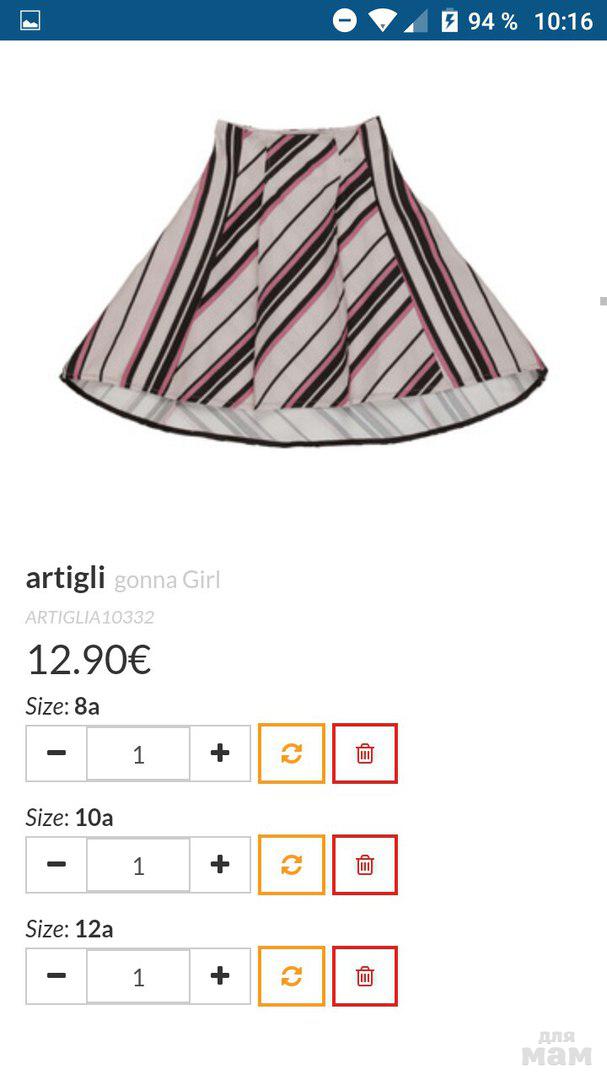Viewport: 607px width, 1080px height.
Task: Decrease quantity for size 12a
Action: tap(57, 976)
